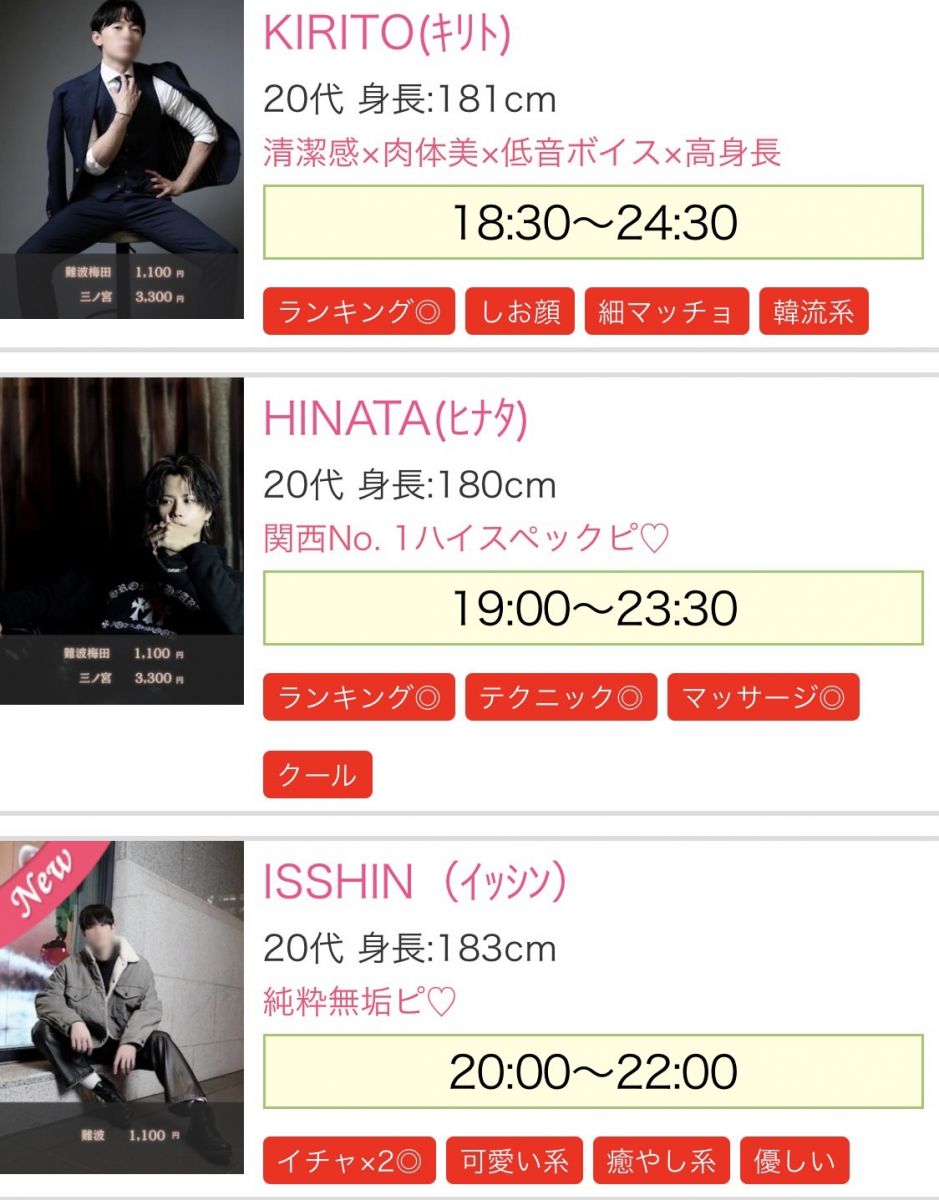Select the しお顔 tag
The width and height of the screenshot is (939, 1200).
tap(520, 312)
